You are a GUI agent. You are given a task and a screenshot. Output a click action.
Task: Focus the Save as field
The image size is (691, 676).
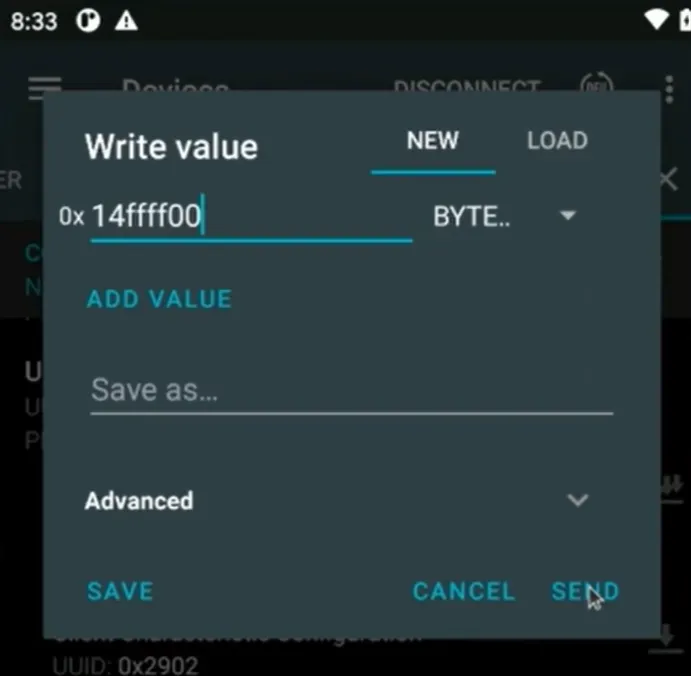tap(350, 390)
